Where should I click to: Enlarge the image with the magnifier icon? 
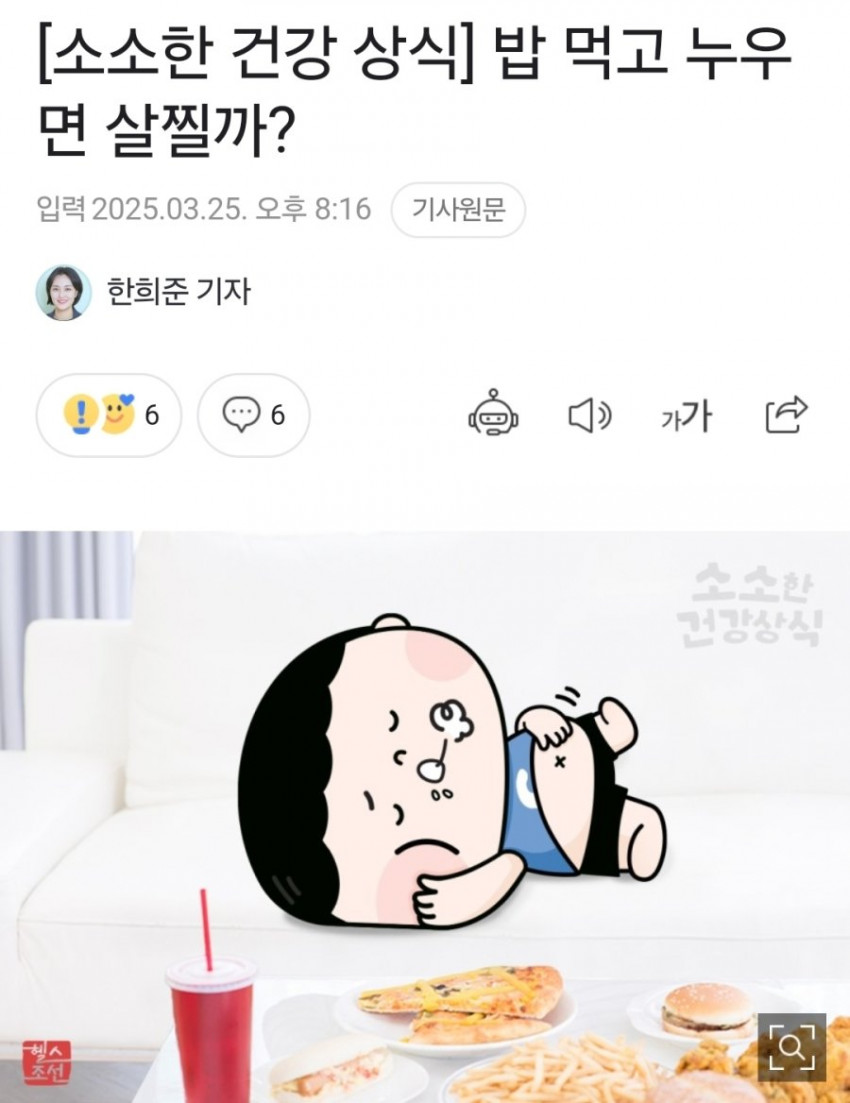click(x=791, y=1047)
